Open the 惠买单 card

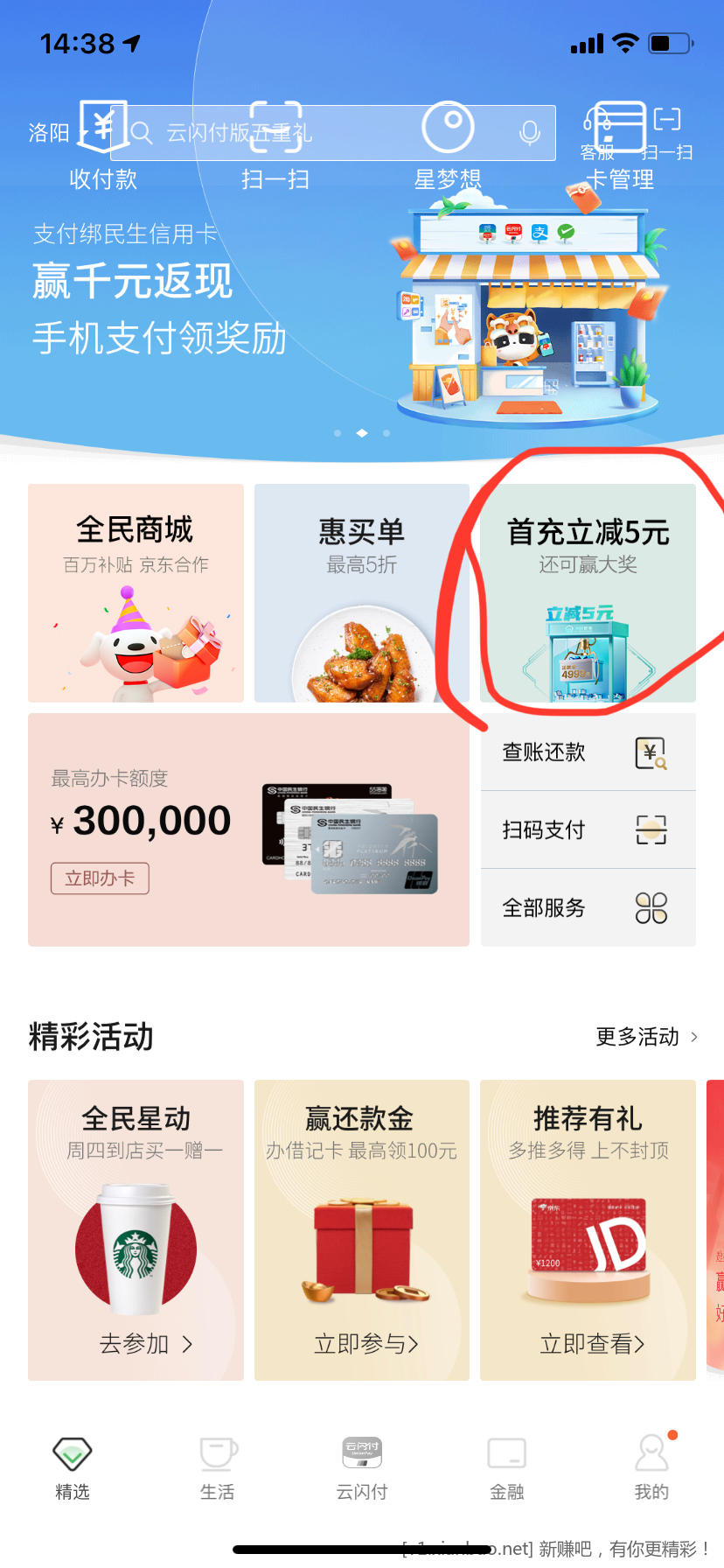tap(361, 592)
